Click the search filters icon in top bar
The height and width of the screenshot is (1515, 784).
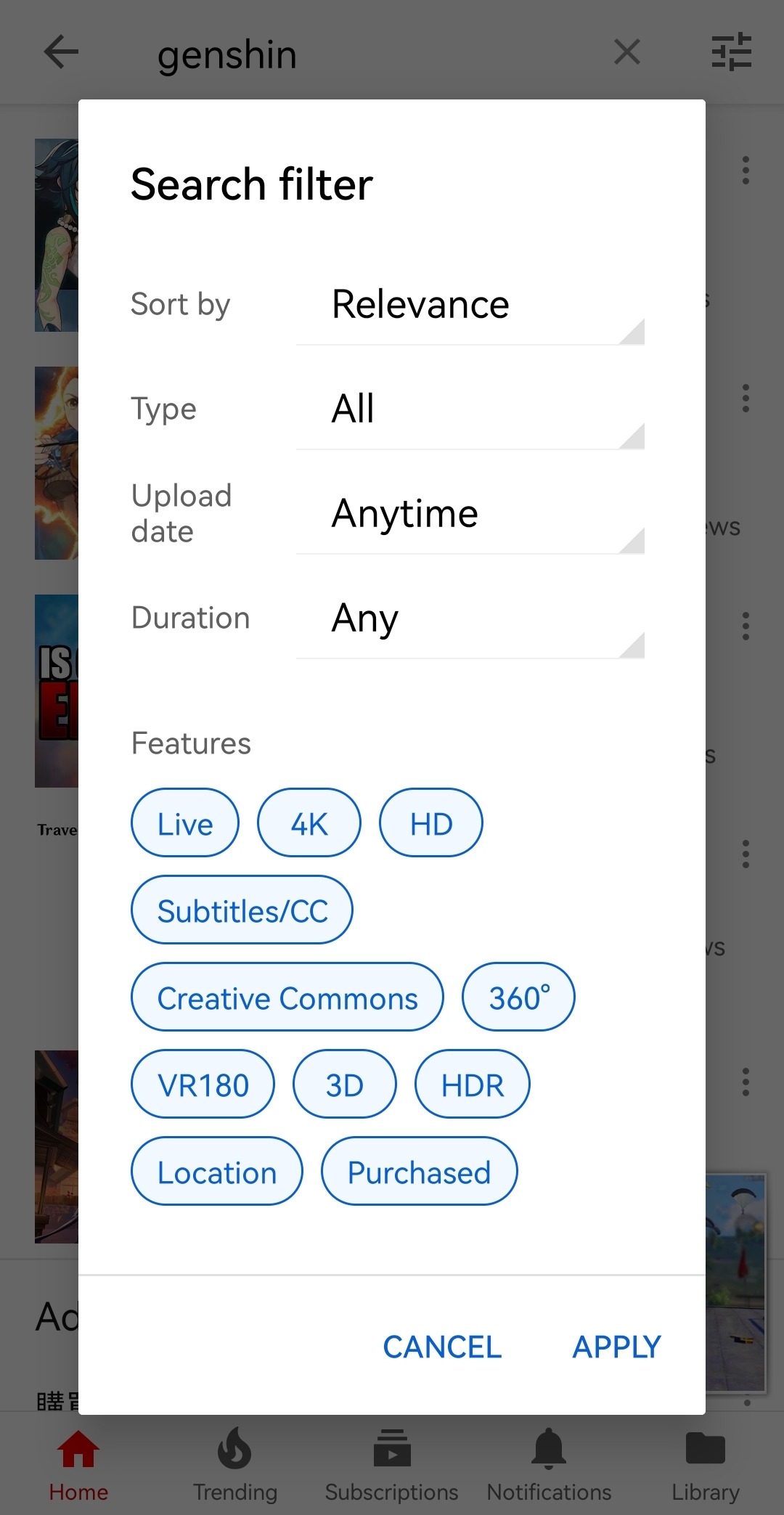[x=732, y=52]
